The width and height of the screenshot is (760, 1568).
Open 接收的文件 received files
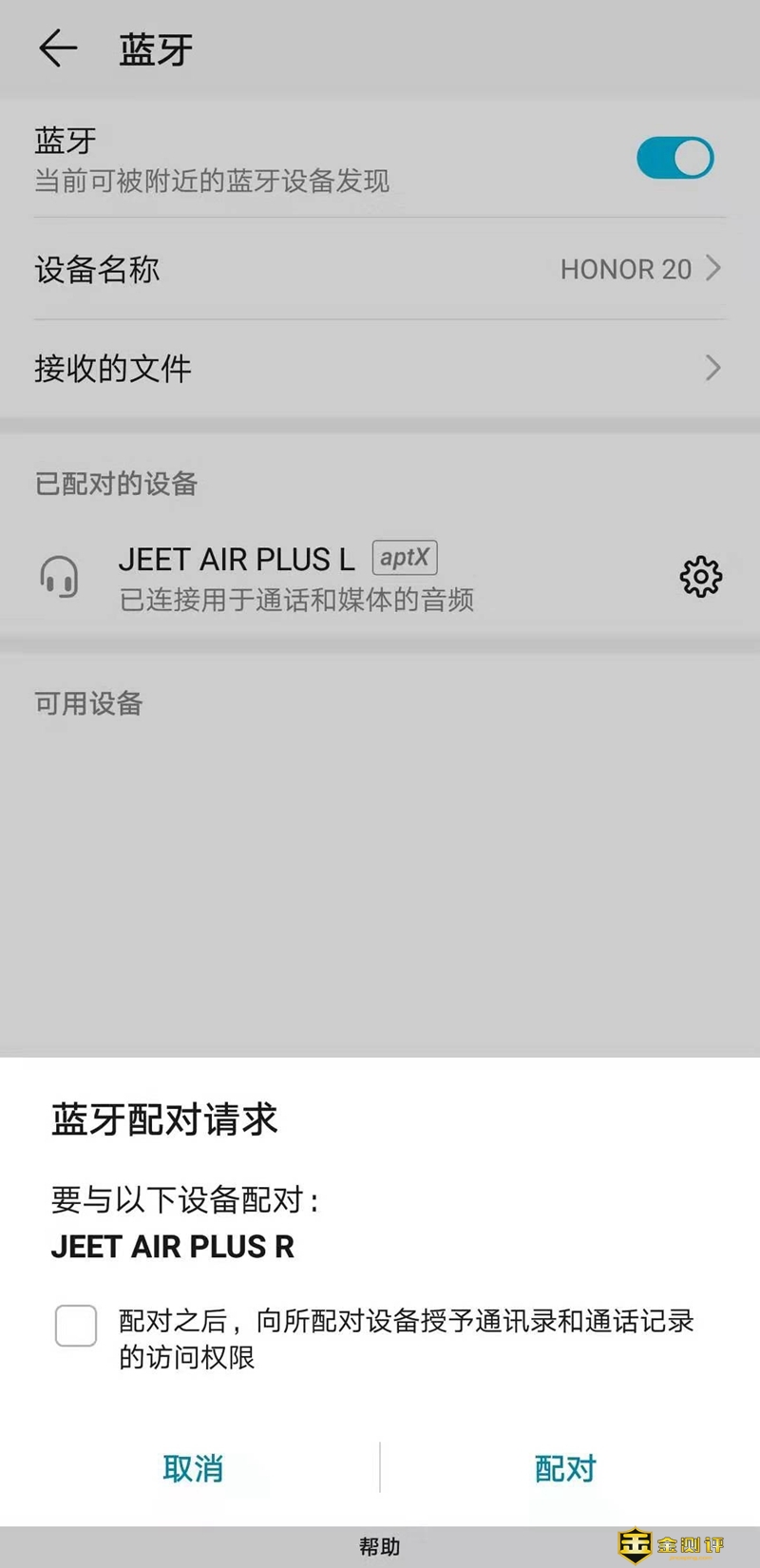[380, 368]
